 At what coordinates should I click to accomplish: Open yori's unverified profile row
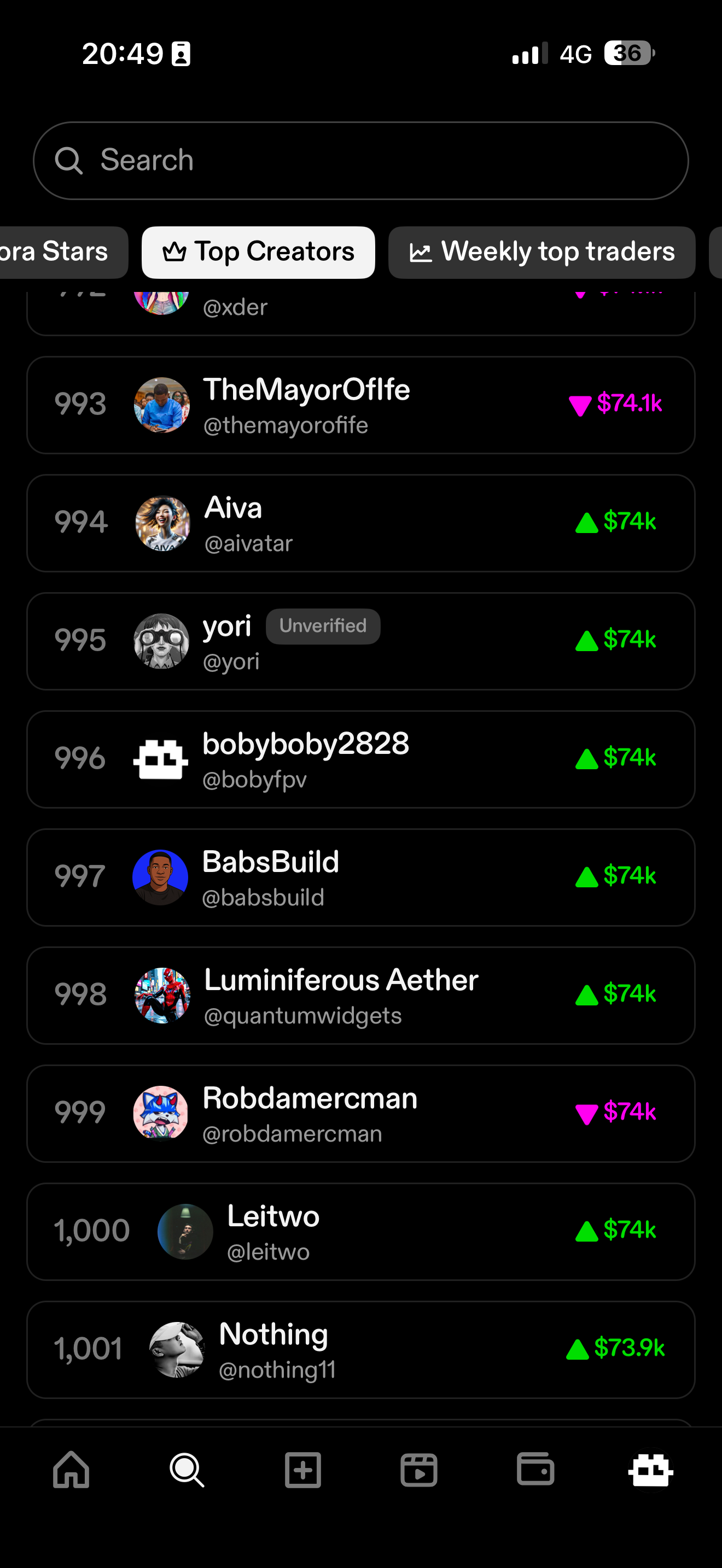(x=360, y=641)
